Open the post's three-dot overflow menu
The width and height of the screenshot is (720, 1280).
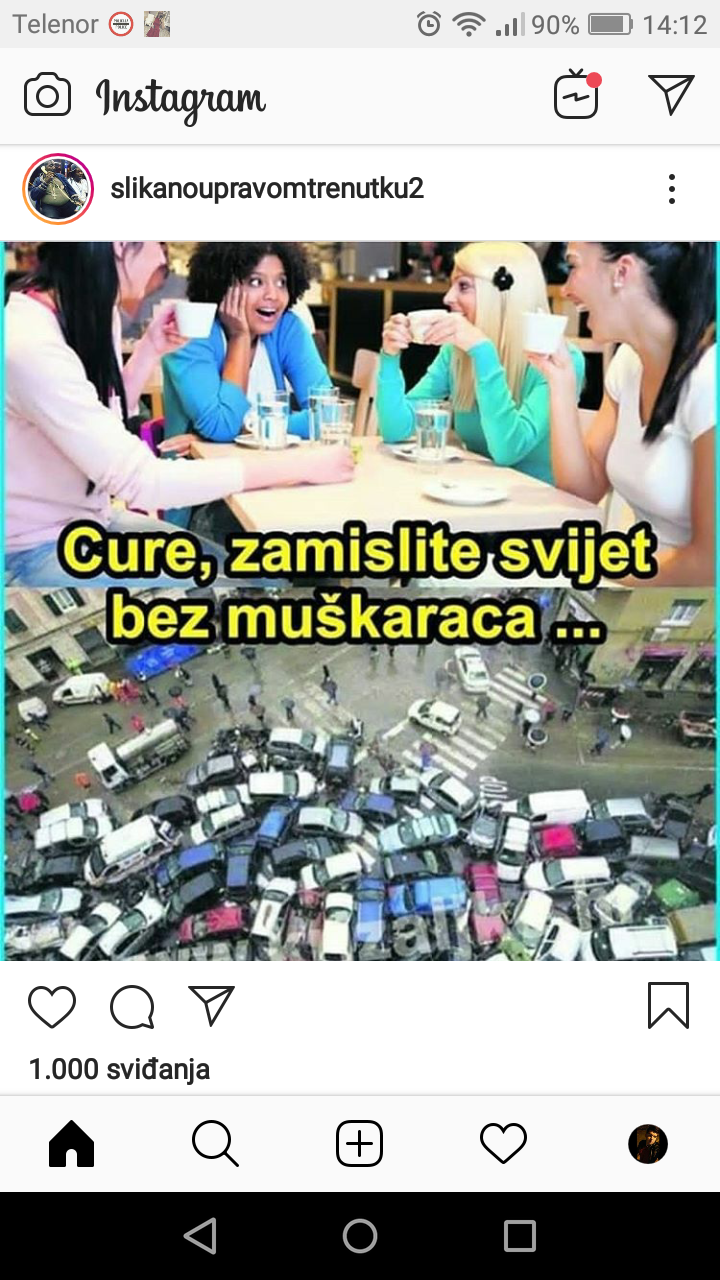point(672,188)
